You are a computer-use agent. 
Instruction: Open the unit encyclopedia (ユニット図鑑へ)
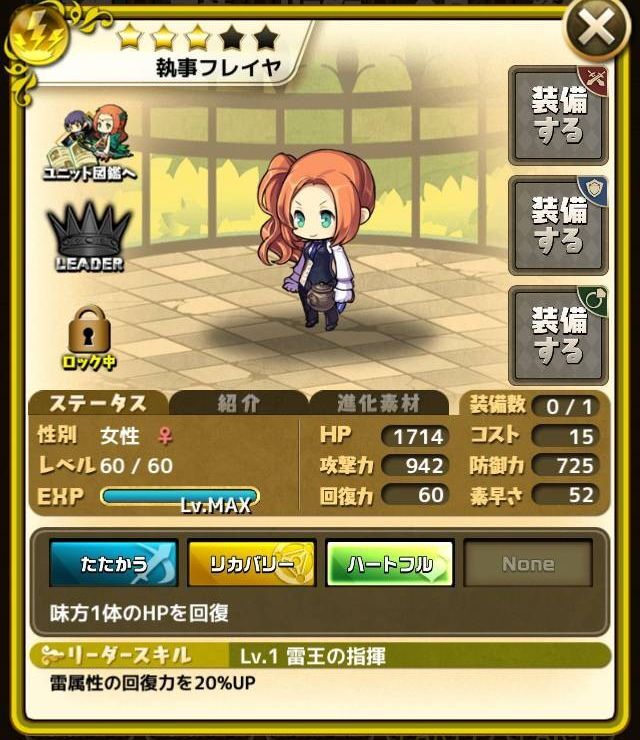pos(88,144)
